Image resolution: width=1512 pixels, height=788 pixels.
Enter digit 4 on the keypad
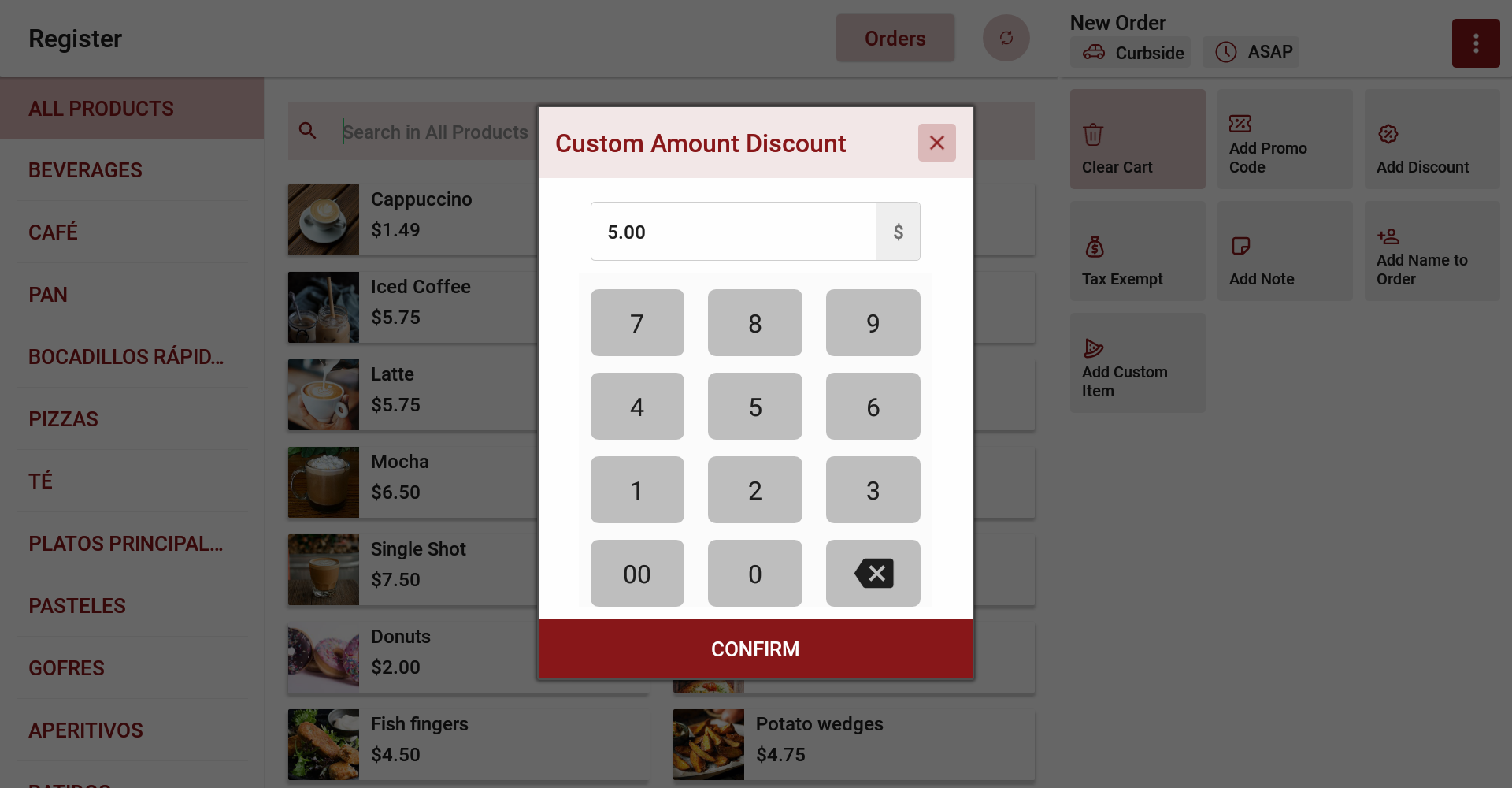pos(637,406)
